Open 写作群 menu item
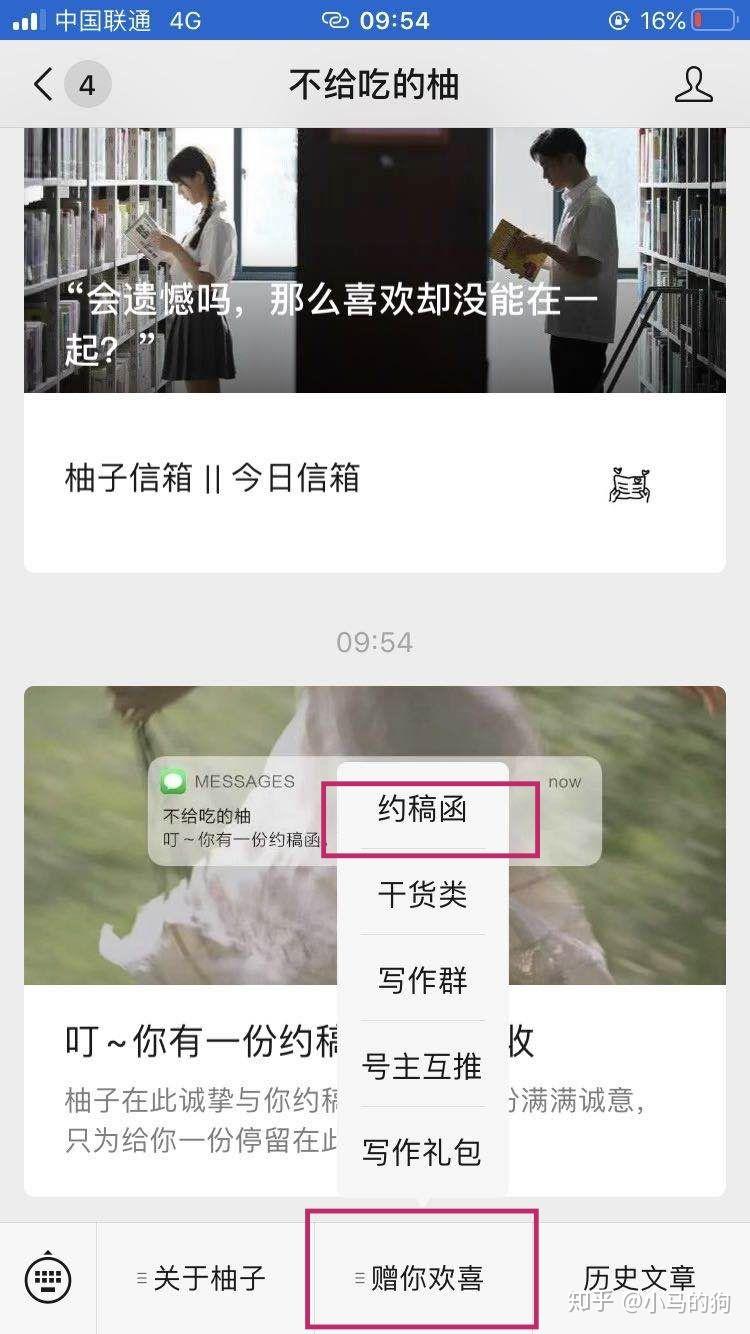750x1334 pixels. pos(423,980)
